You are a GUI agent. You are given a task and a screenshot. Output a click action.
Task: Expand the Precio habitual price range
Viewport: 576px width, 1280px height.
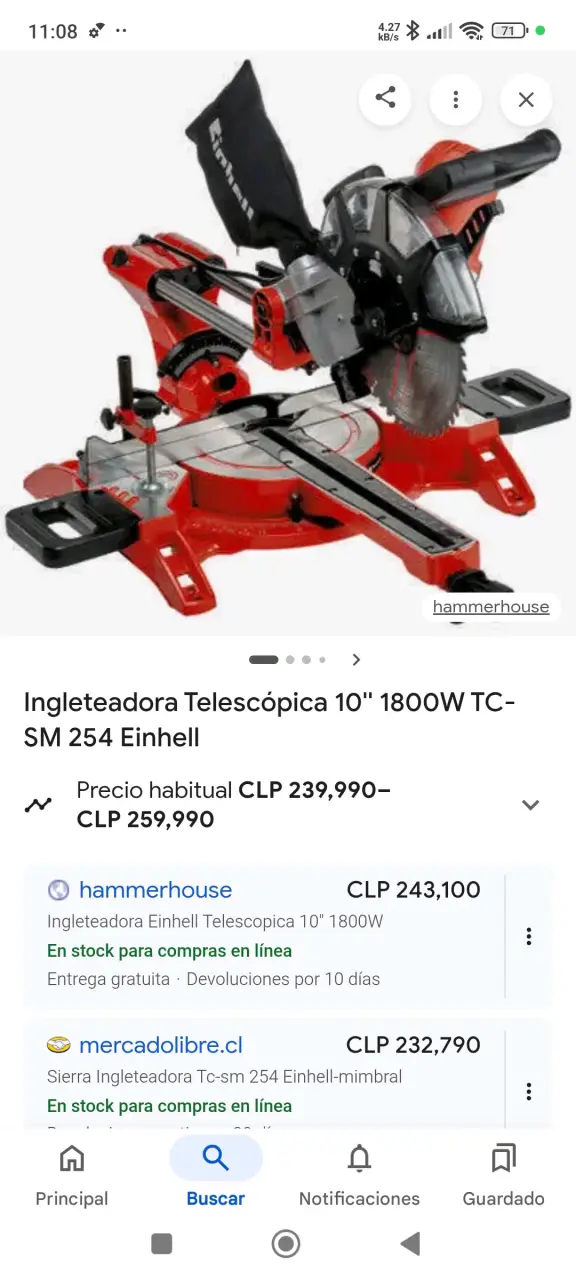point(531,805)
